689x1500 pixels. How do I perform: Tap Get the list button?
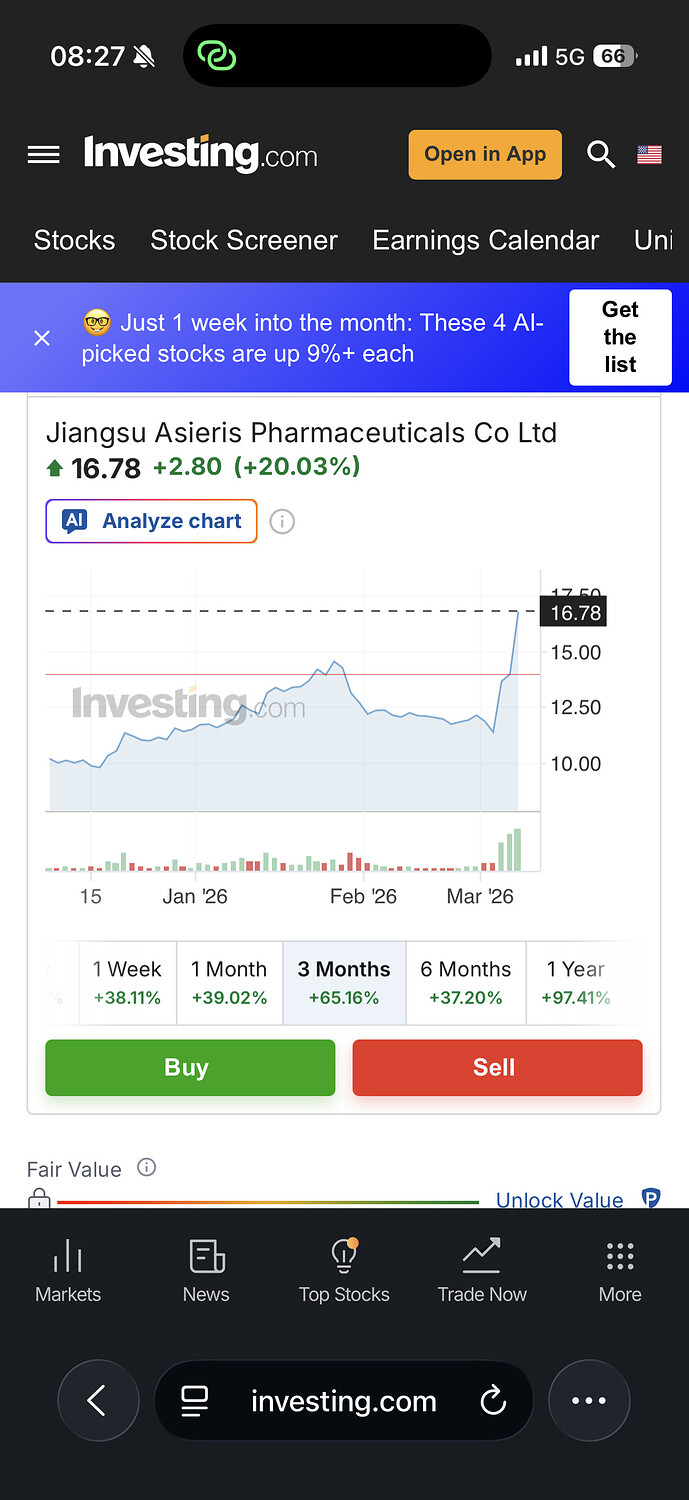coord(620,337)
